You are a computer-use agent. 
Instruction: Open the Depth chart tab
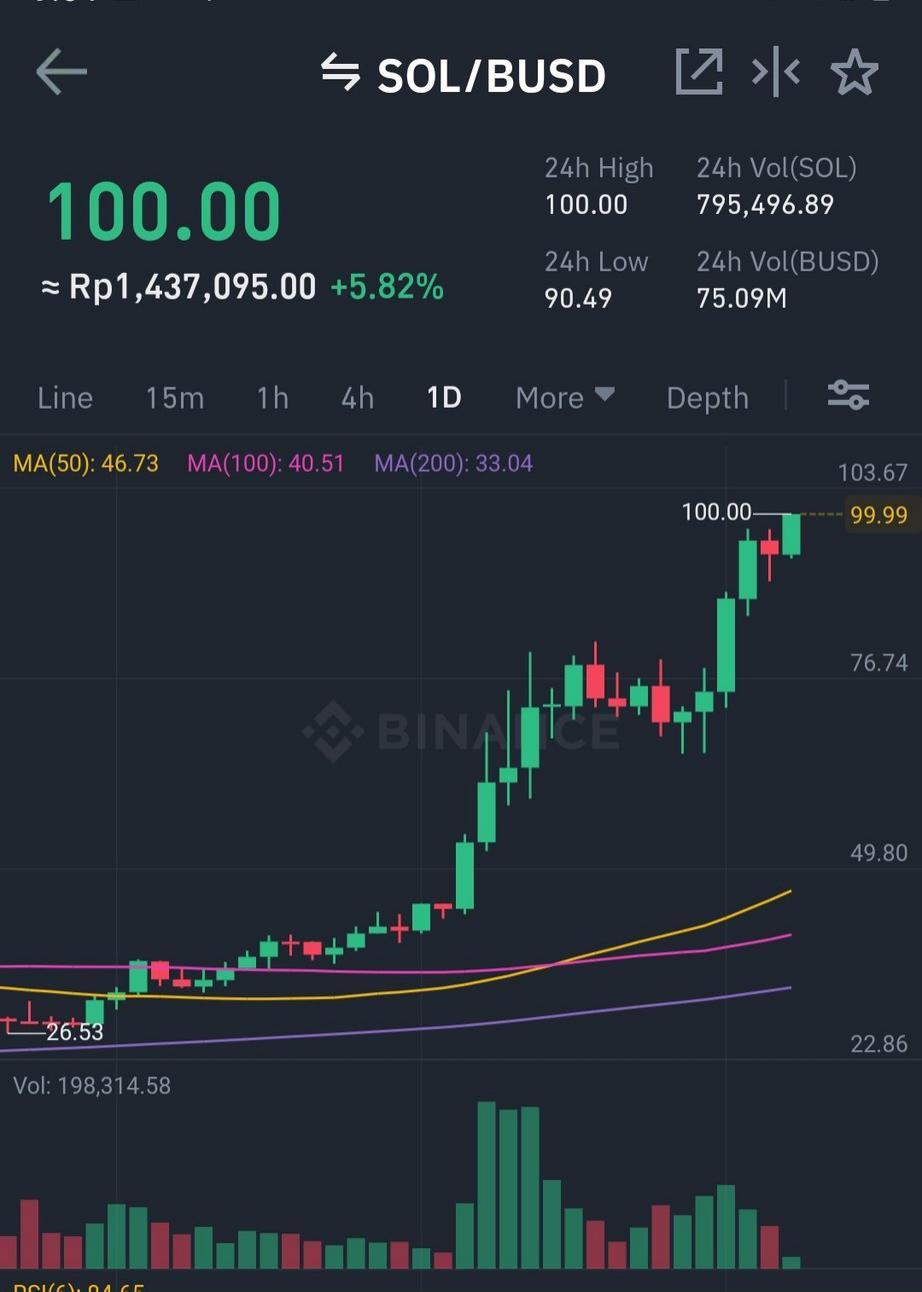(708, 398)
